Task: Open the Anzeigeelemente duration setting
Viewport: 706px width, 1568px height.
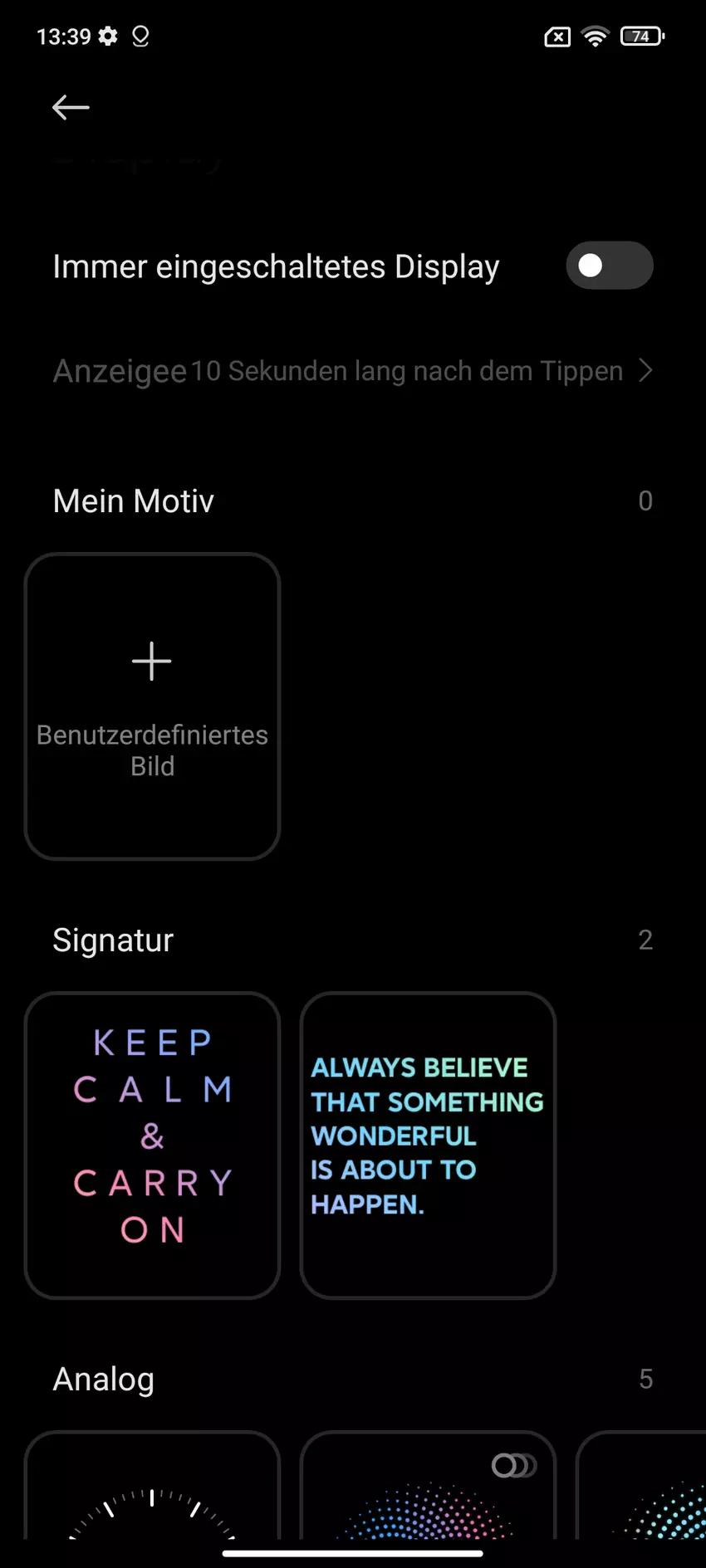Action: [x=352, y=371]
